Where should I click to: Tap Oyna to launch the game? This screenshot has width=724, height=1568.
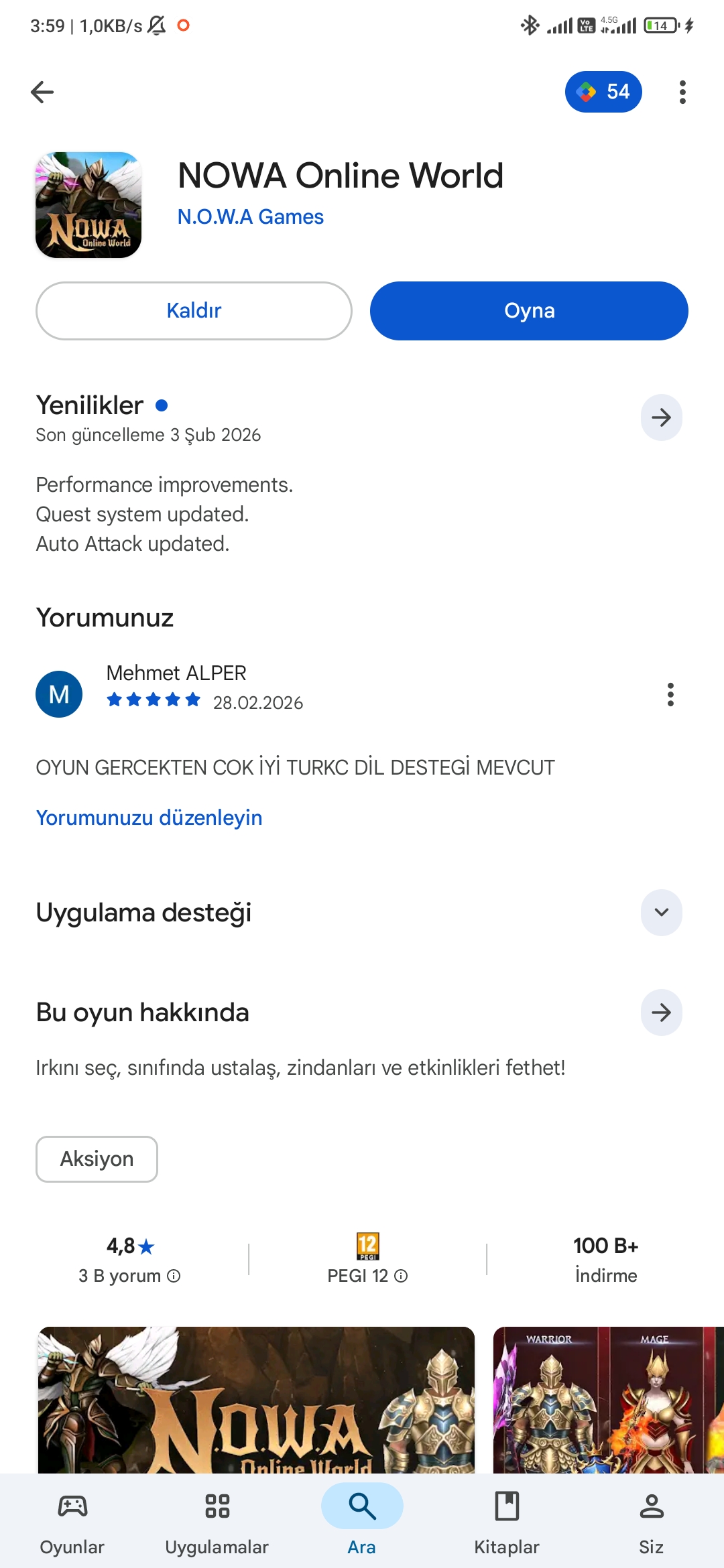[529, 311]
